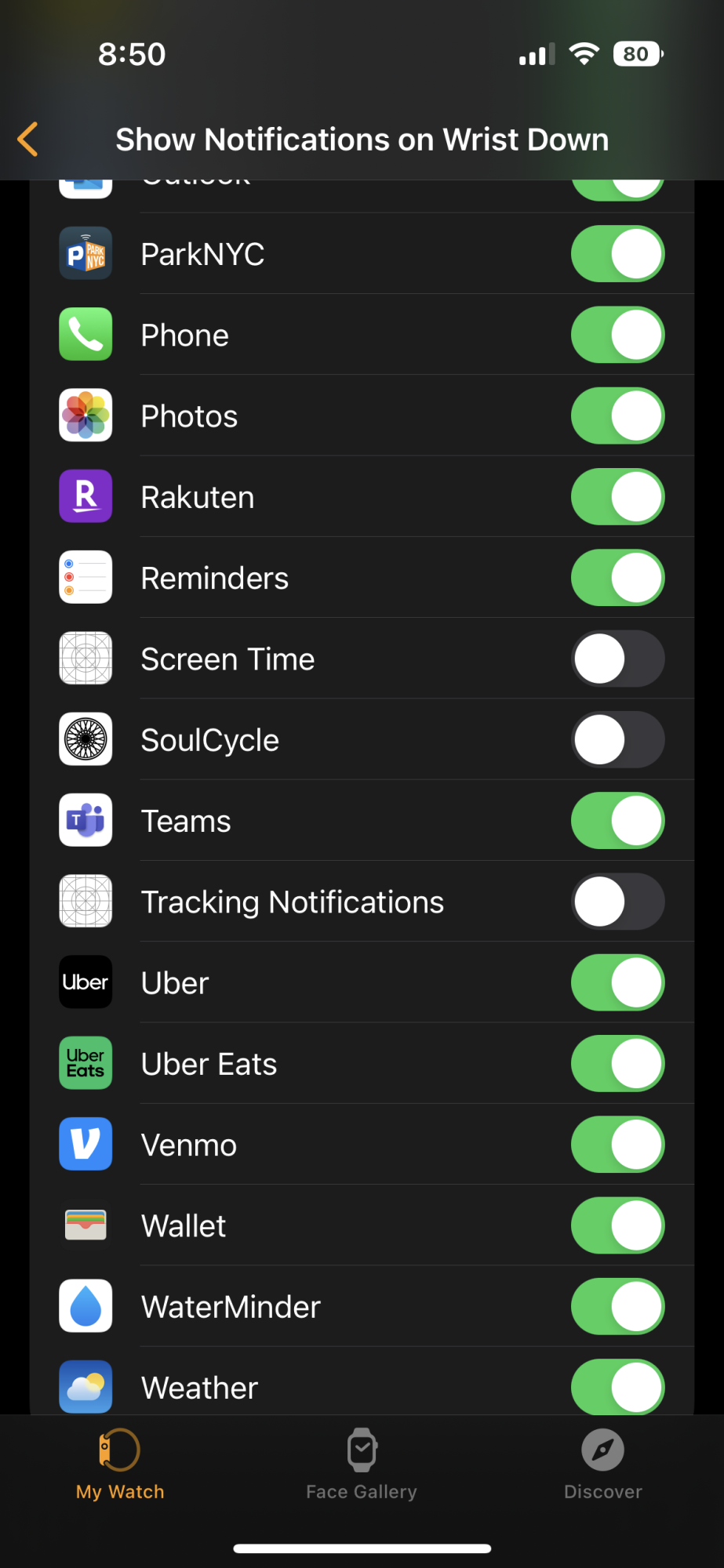Go back to the previous screen
The image size is (724, 1568).
click(x=28, y=140)
